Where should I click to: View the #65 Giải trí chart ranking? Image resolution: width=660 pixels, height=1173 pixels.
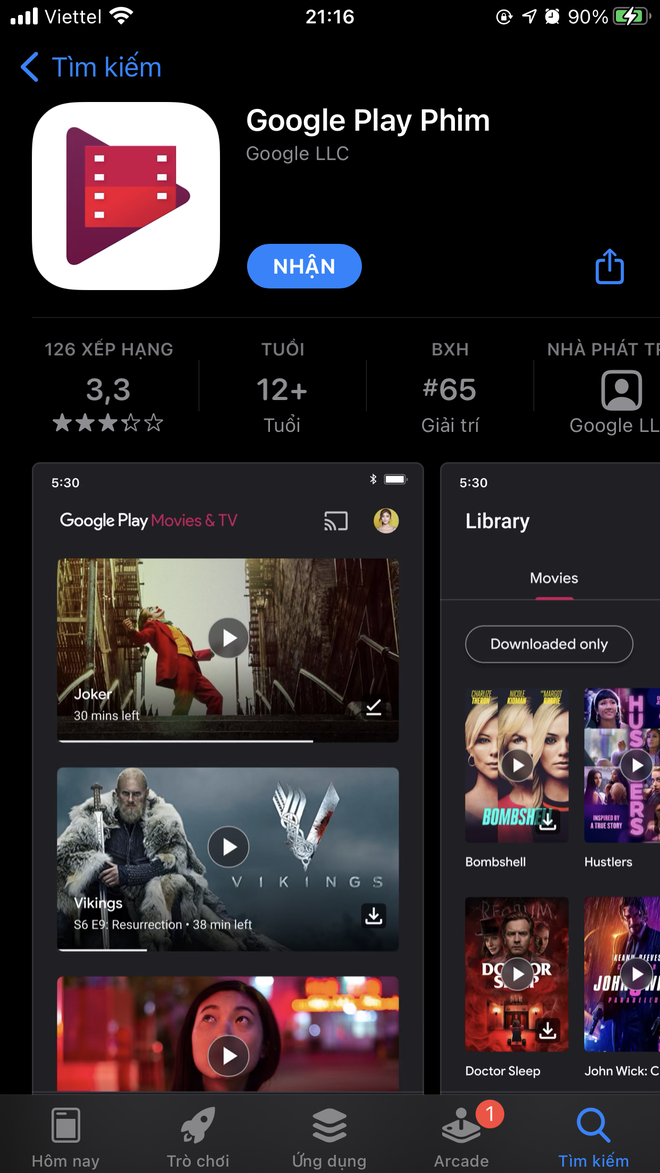click(450, 387)
